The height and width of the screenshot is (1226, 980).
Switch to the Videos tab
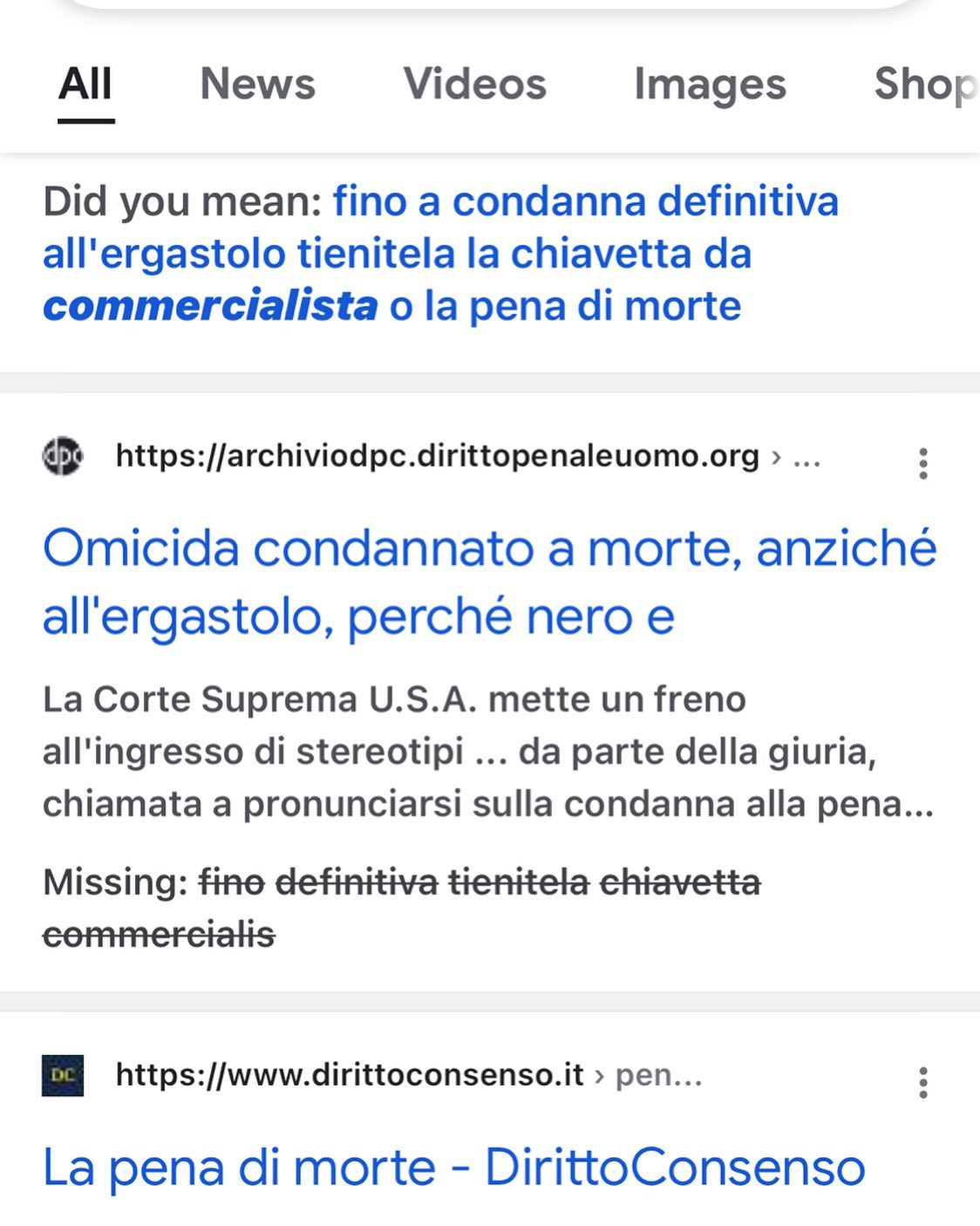click(474, 85)
